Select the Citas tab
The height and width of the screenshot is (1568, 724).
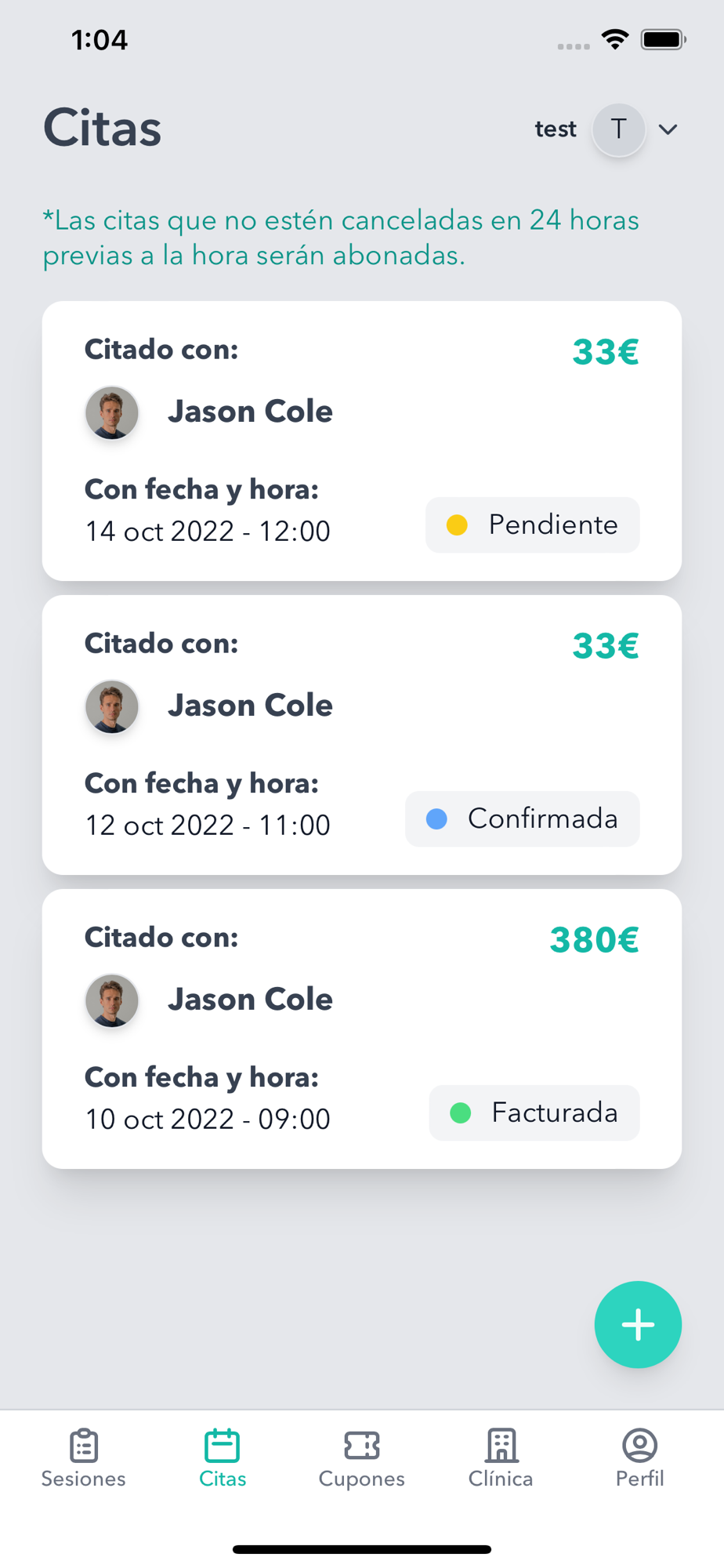(x=223, y=1458)
